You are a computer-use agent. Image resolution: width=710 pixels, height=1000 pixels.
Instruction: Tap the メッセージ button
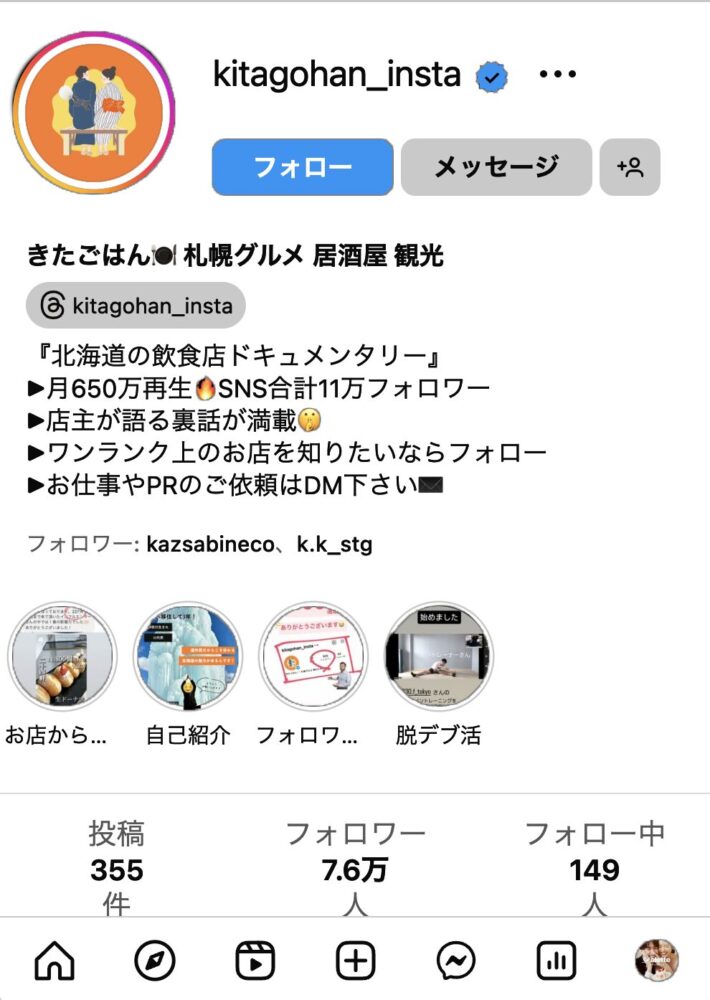click(x=496, y=167)
